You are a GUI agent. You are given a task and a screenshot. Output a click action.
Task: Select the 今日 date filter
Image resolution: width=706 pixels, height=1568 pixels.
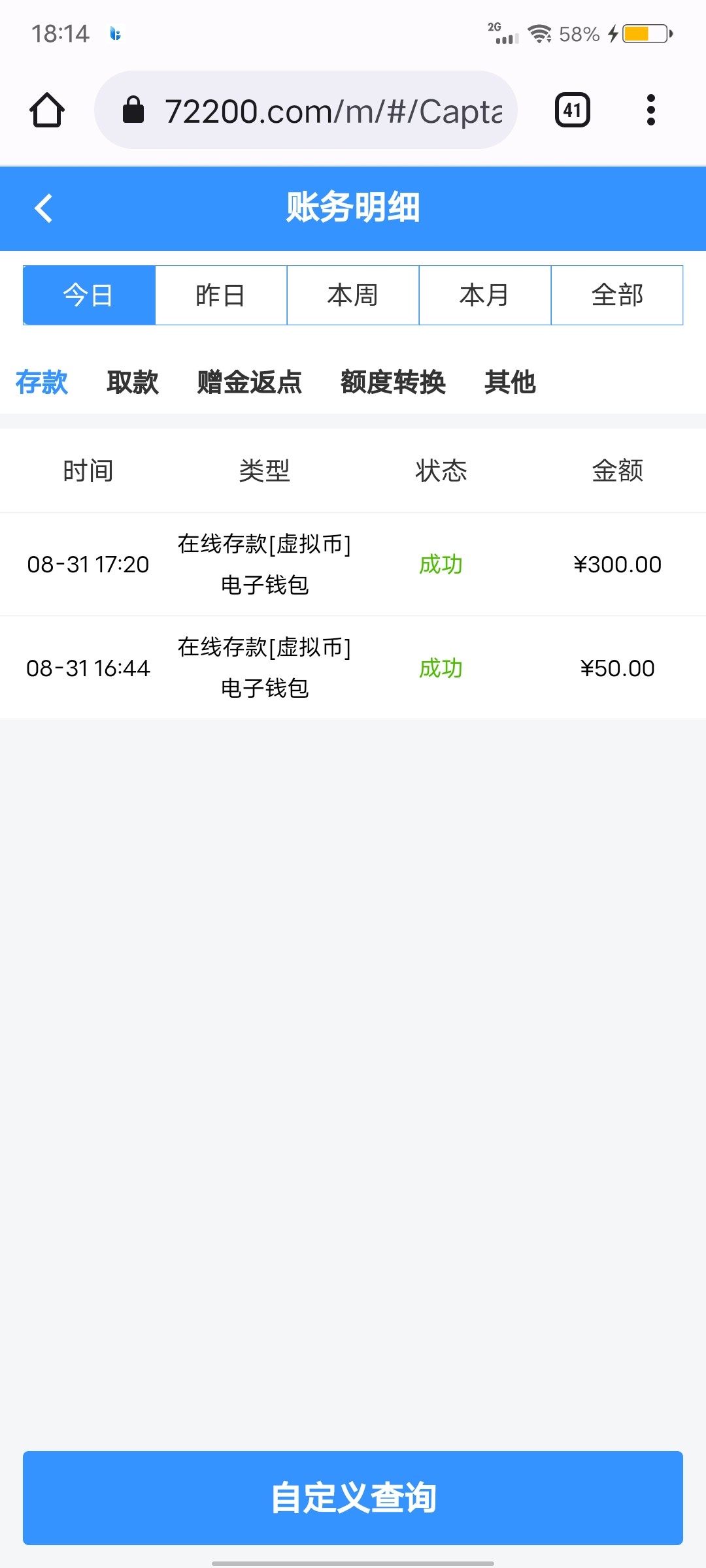89,295
